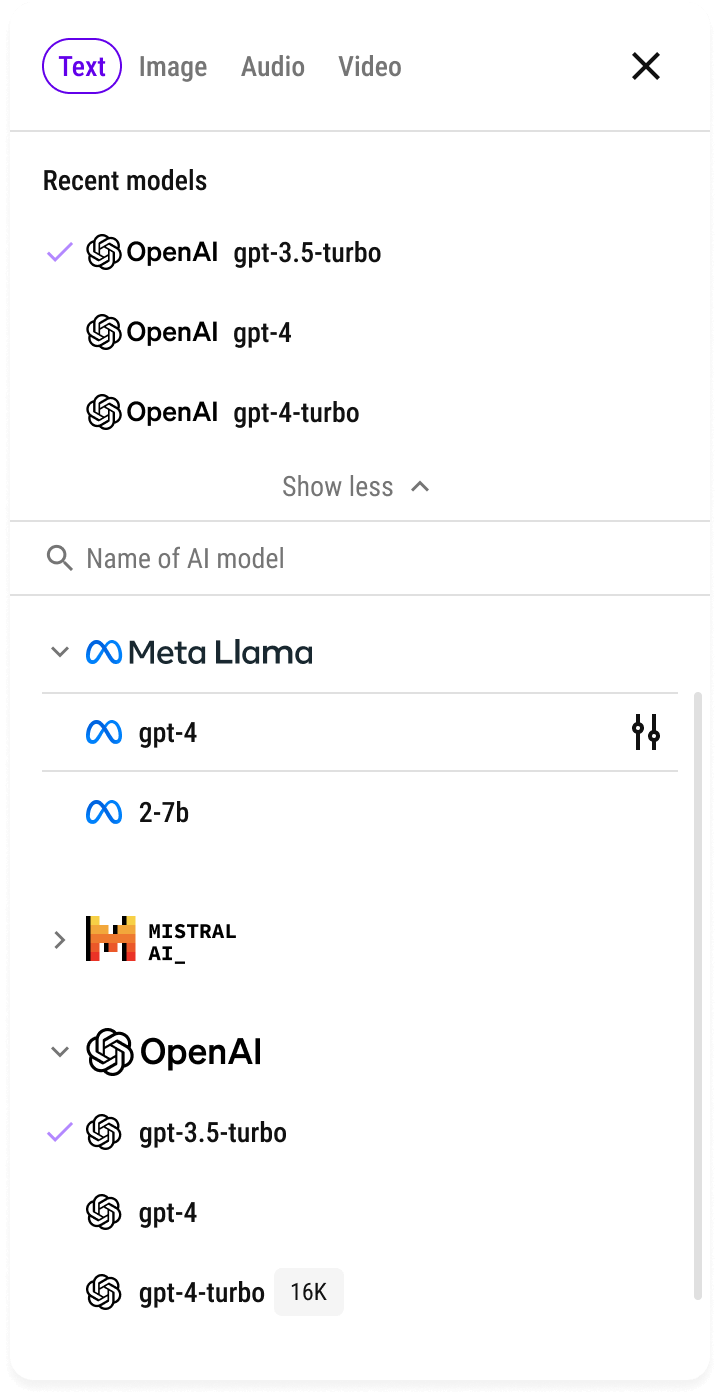Select the Meta Llama gpt-4 model

pyautogui.click(x=168, y=733)
